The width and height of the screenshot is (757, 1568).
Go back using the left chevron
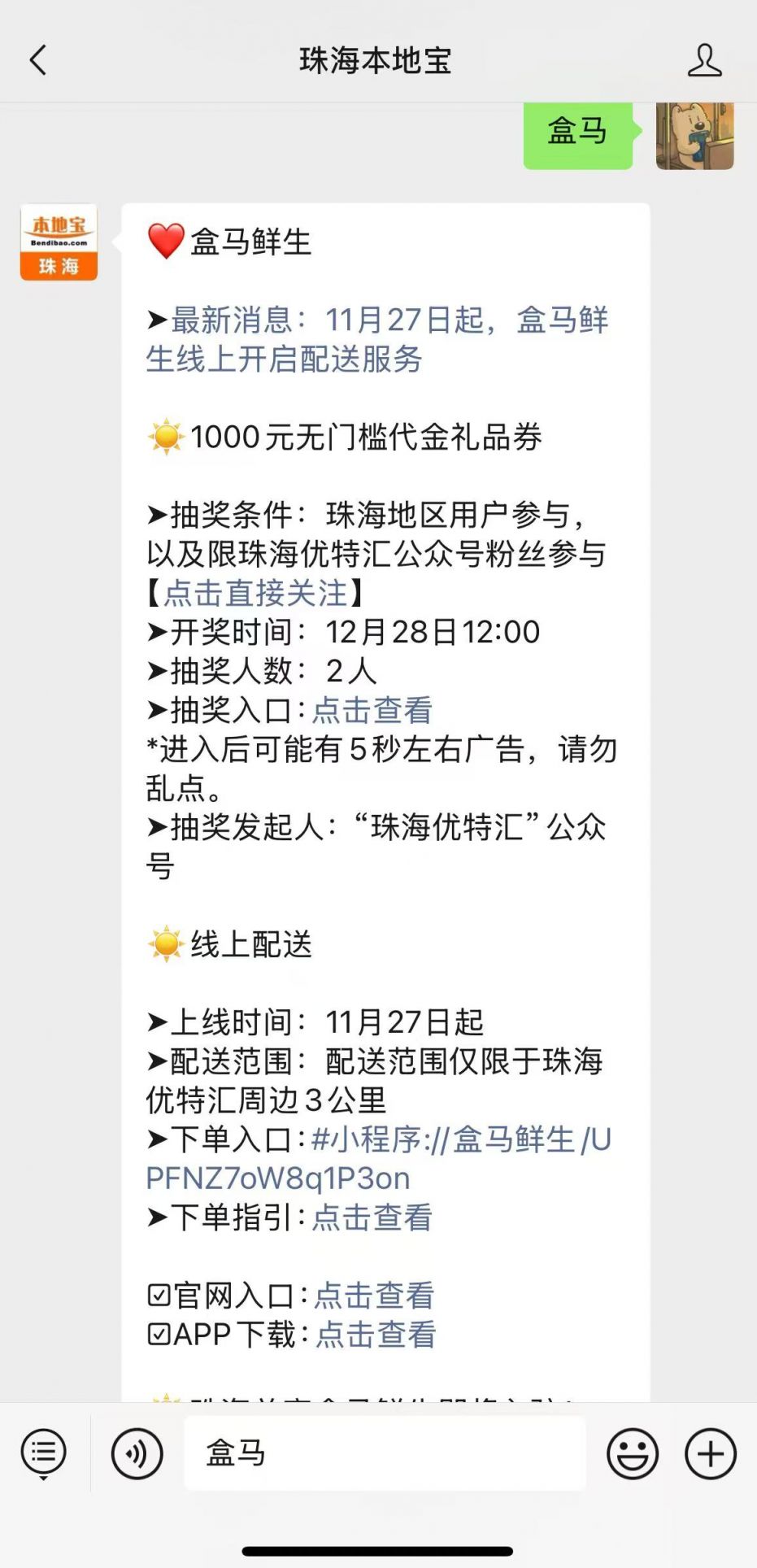point(36,60)
